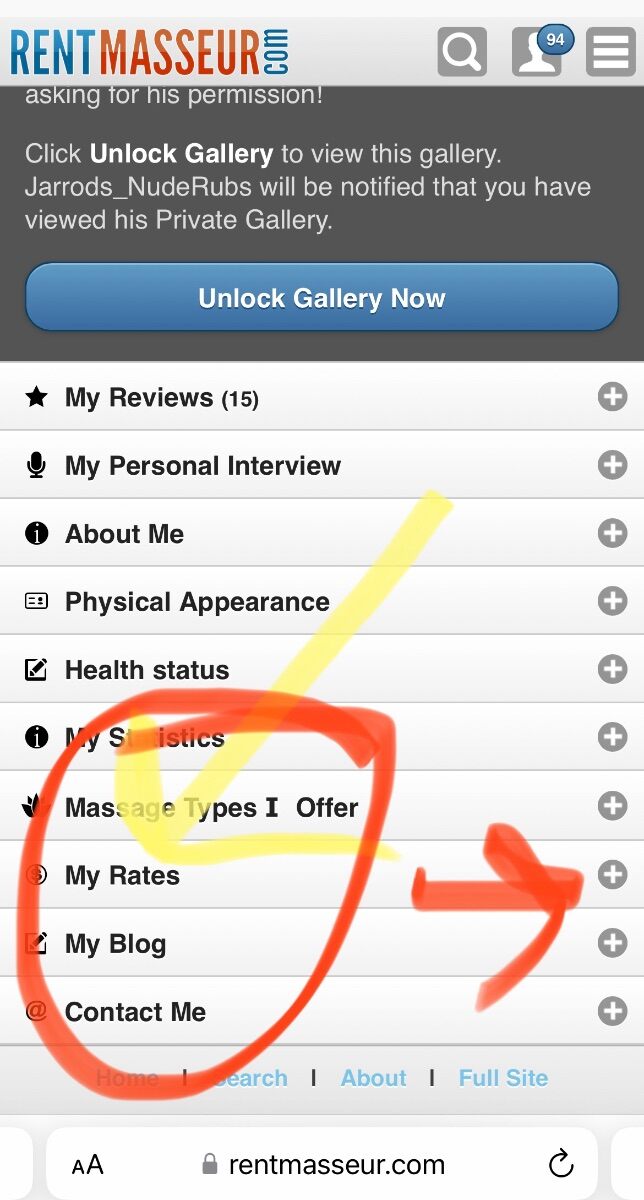Expand the About Me section
The width and height of the screenshot is (644, 1200).
pyautogui.click(x=322, y=533)
